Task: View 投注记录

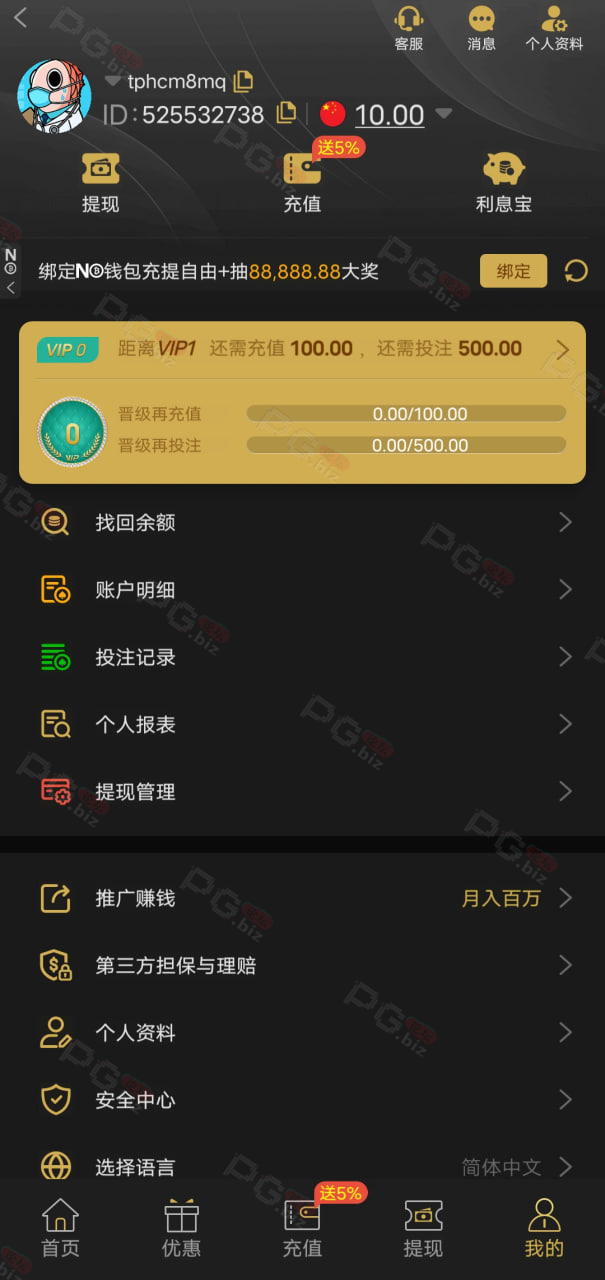Action: coord(302,657)
